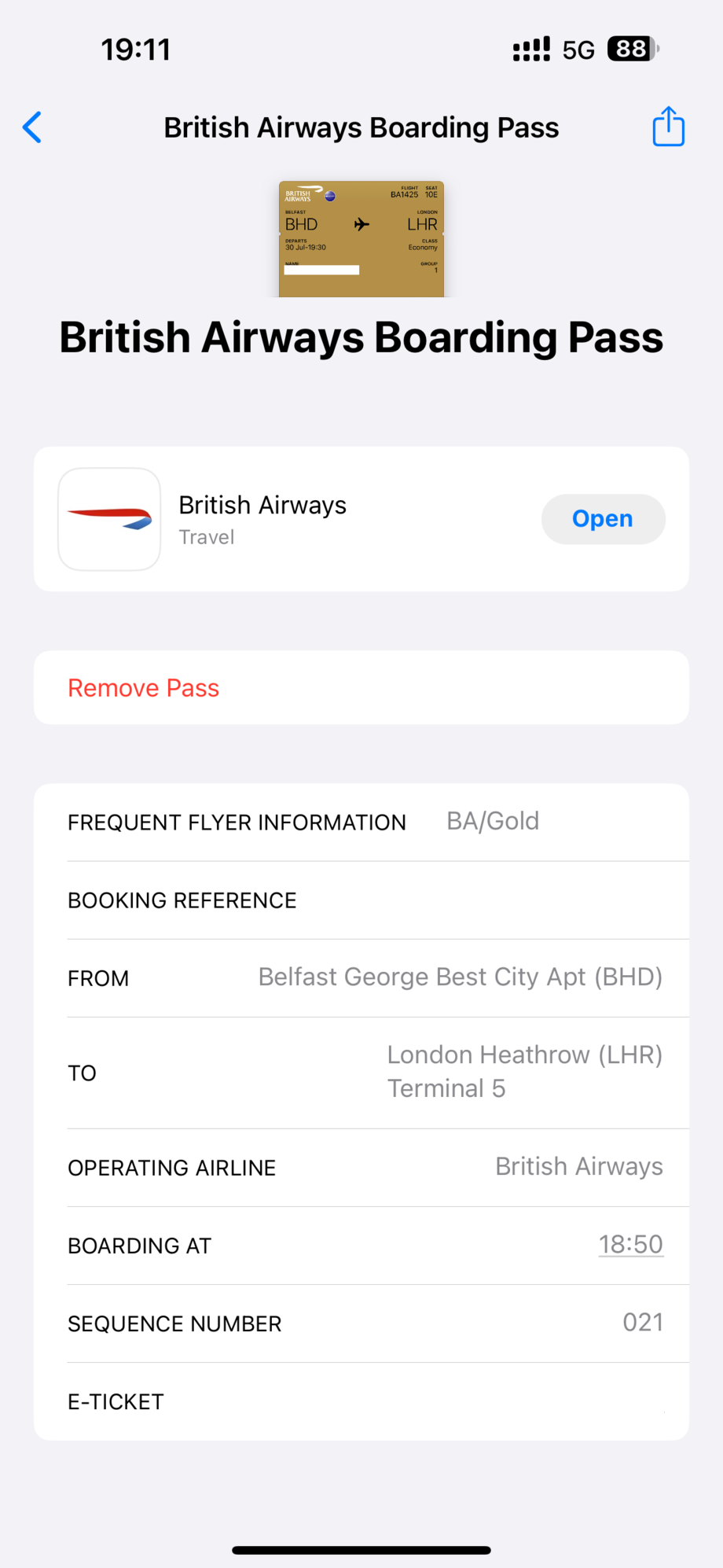Screen dimensions: 723x1568
Task: Open the British Airways app
Action: (x=603, y=519)
